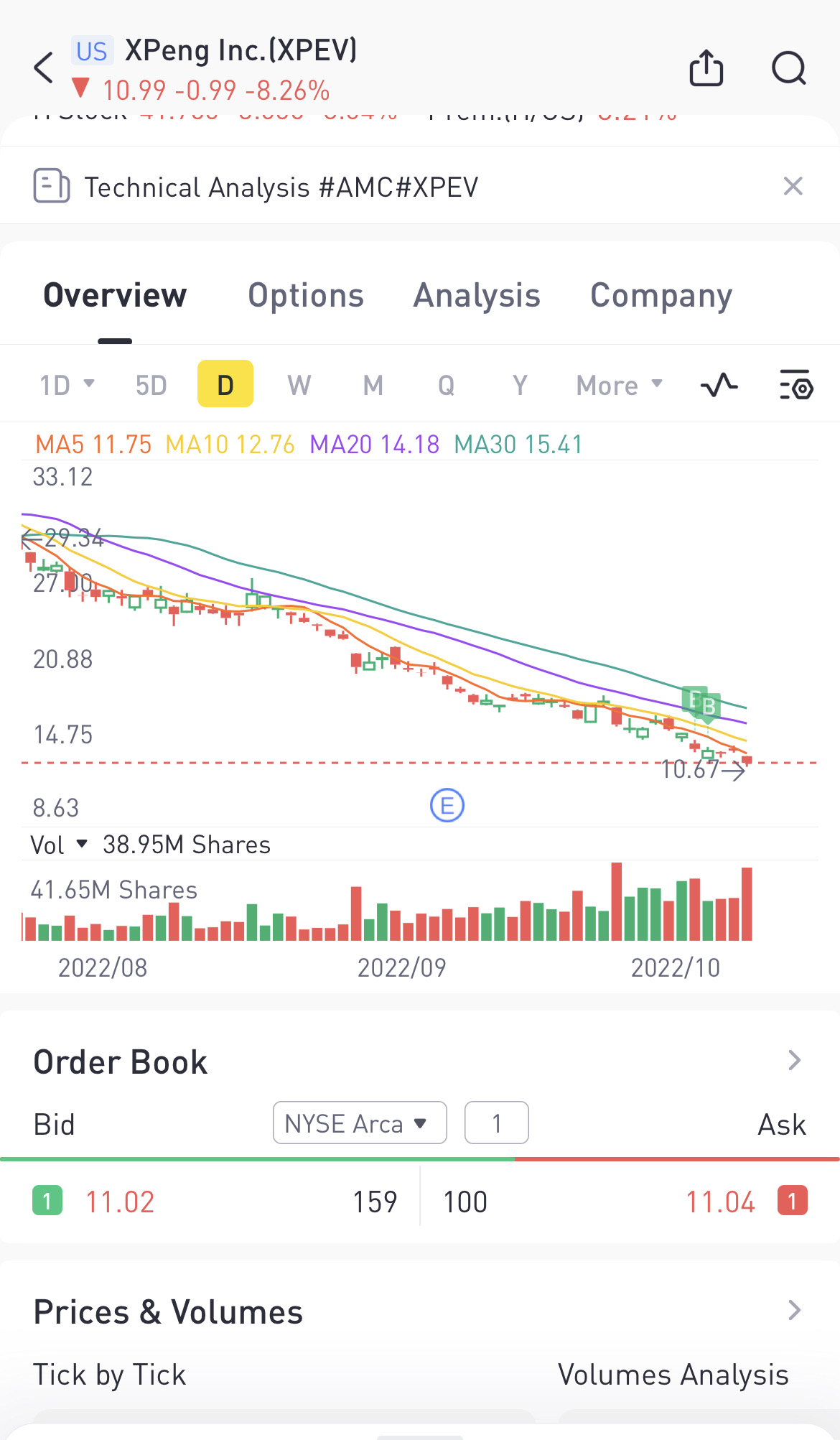Open the NYSE Arca exchange dropdown
This screenshot has height=1440, width=840.
tap(360, 1123)
